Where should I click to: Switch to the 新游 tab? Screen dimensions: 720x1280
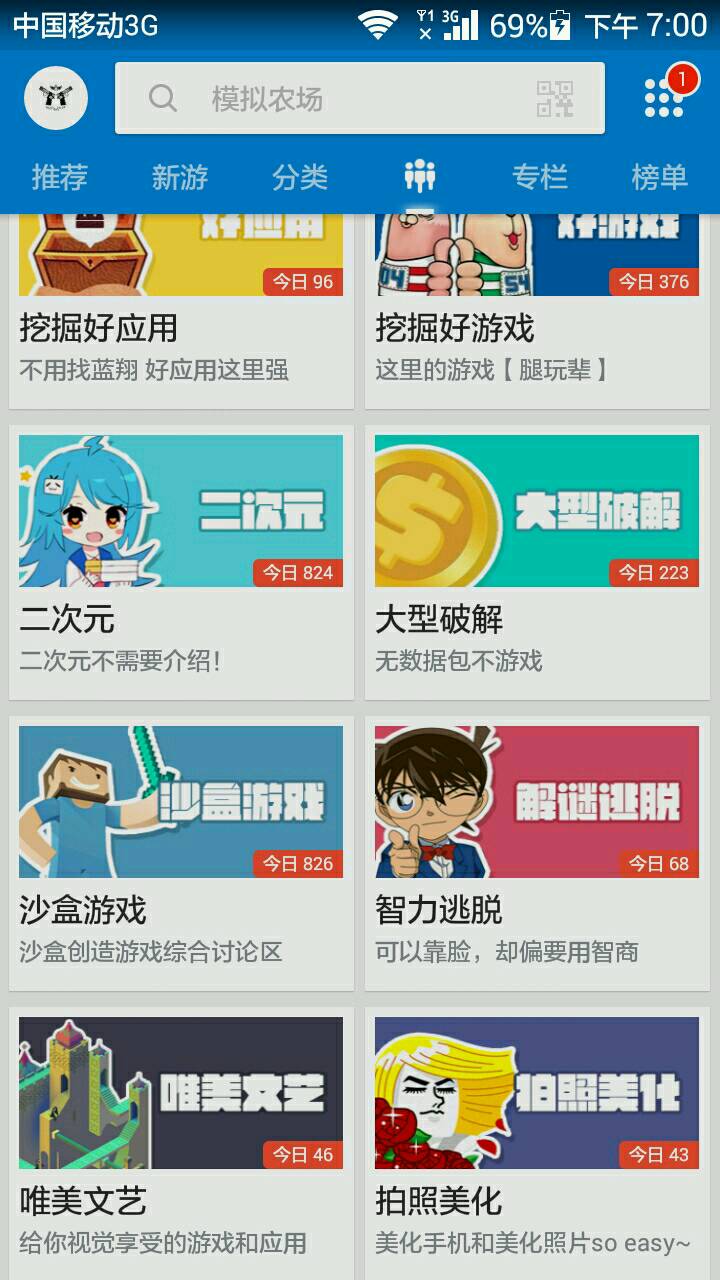tap(180, 177)
